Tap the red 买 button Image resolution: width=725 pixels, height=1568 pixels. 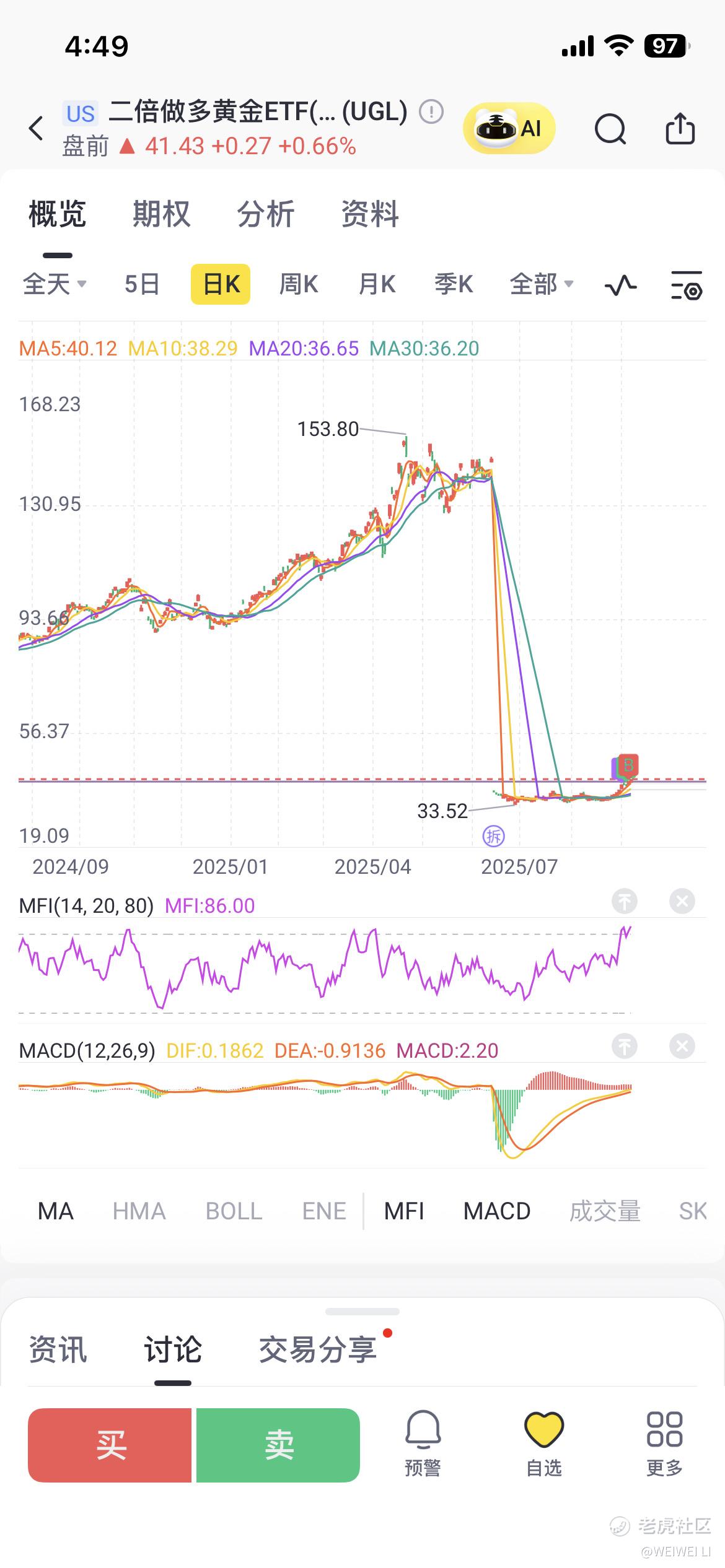click(x=110, y=1445)
